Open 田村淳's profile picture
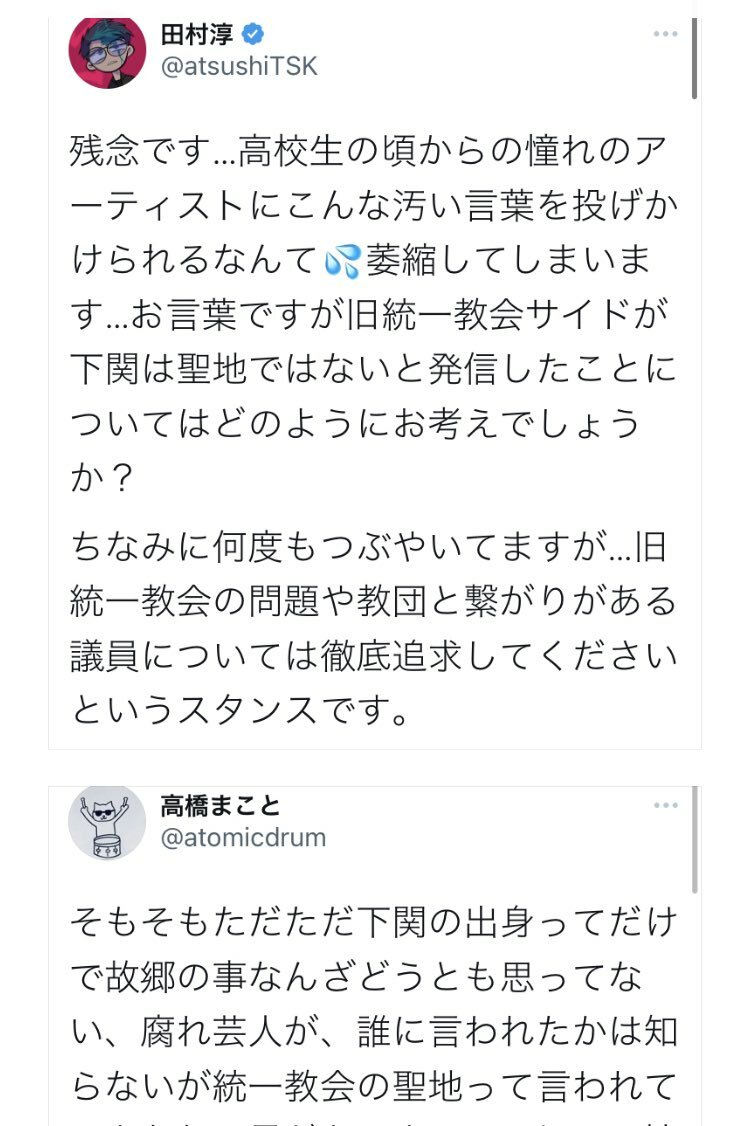This screenshot has height=1126, width=750. pyautogui.click(x=107, y=50)
